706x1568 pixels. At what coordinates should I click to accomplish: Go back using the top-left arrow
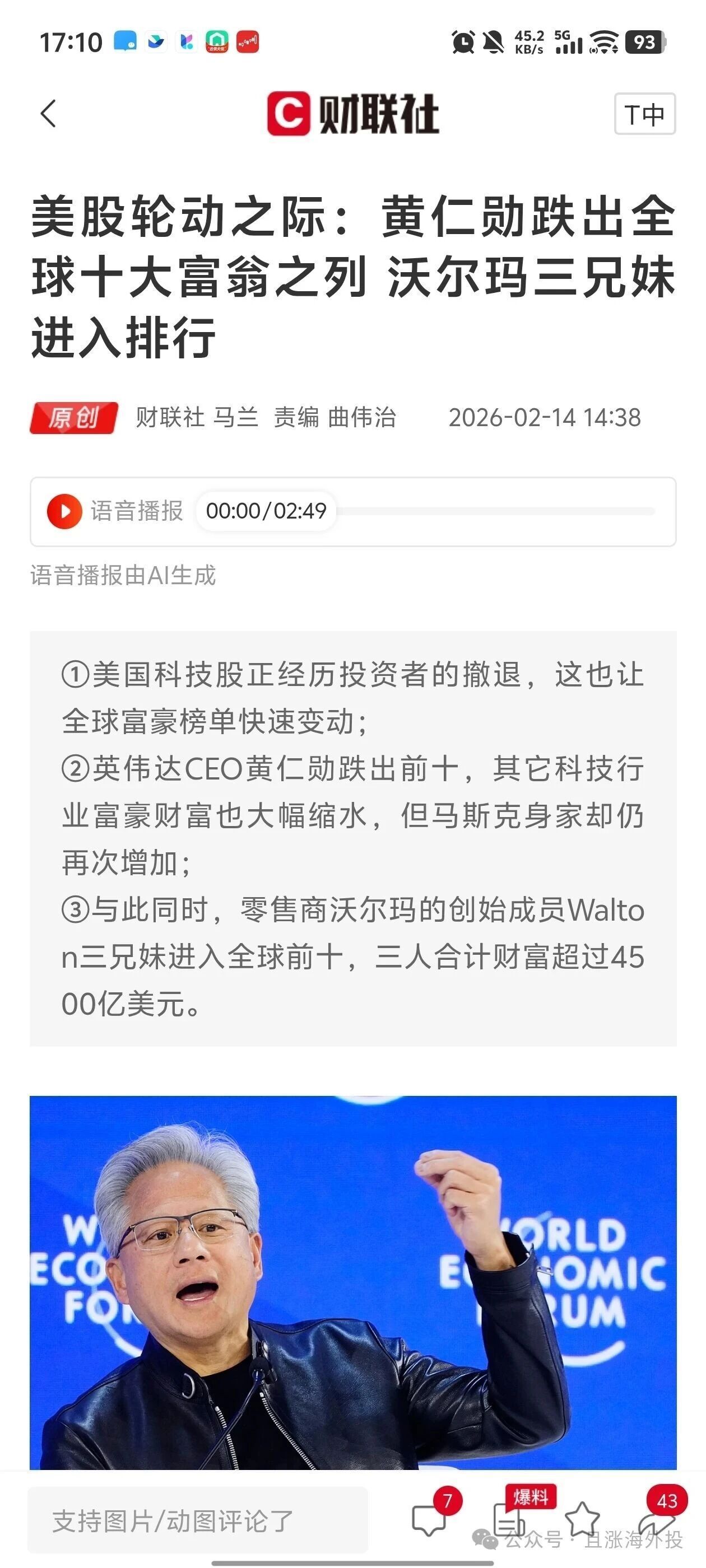coord(48,114)
